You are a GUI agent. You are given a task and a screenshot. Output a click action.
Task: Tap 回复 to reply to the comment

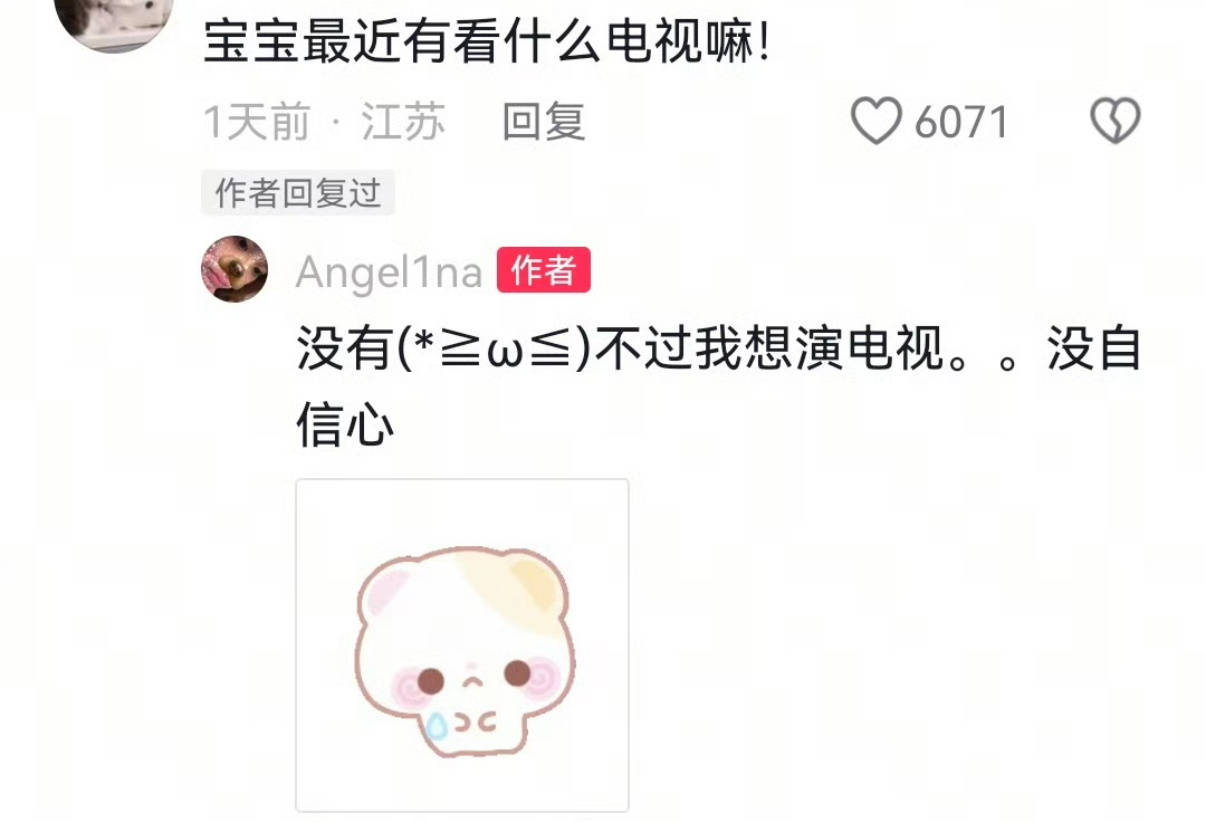(x=543, y=122)
